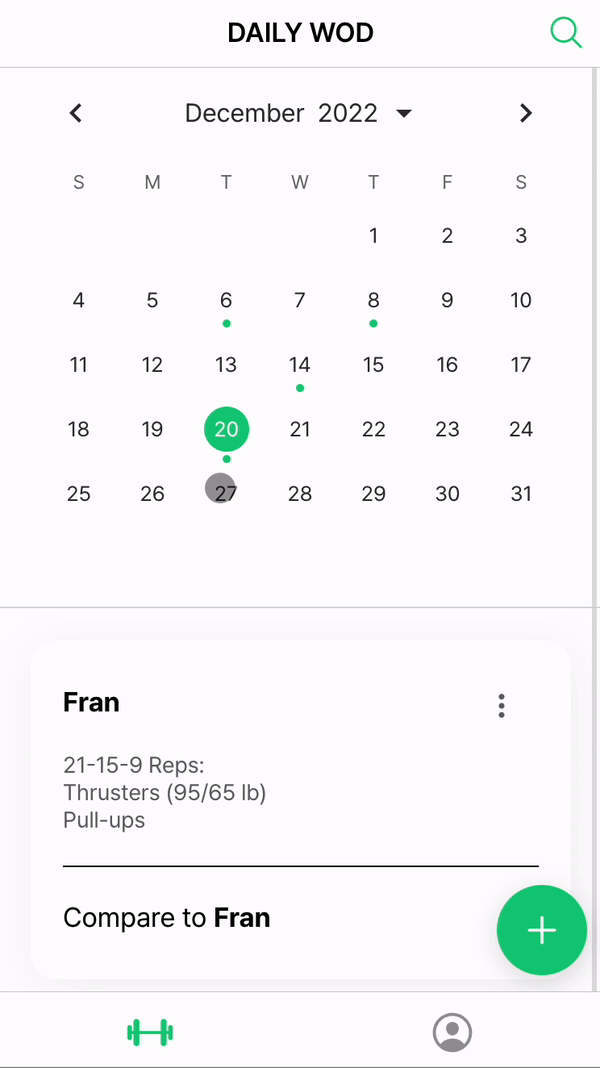This screenshot has height=1068, width=600.
Task: Select December 8 on the calendar
Action: pyautogui.click(x=373, y=300)
